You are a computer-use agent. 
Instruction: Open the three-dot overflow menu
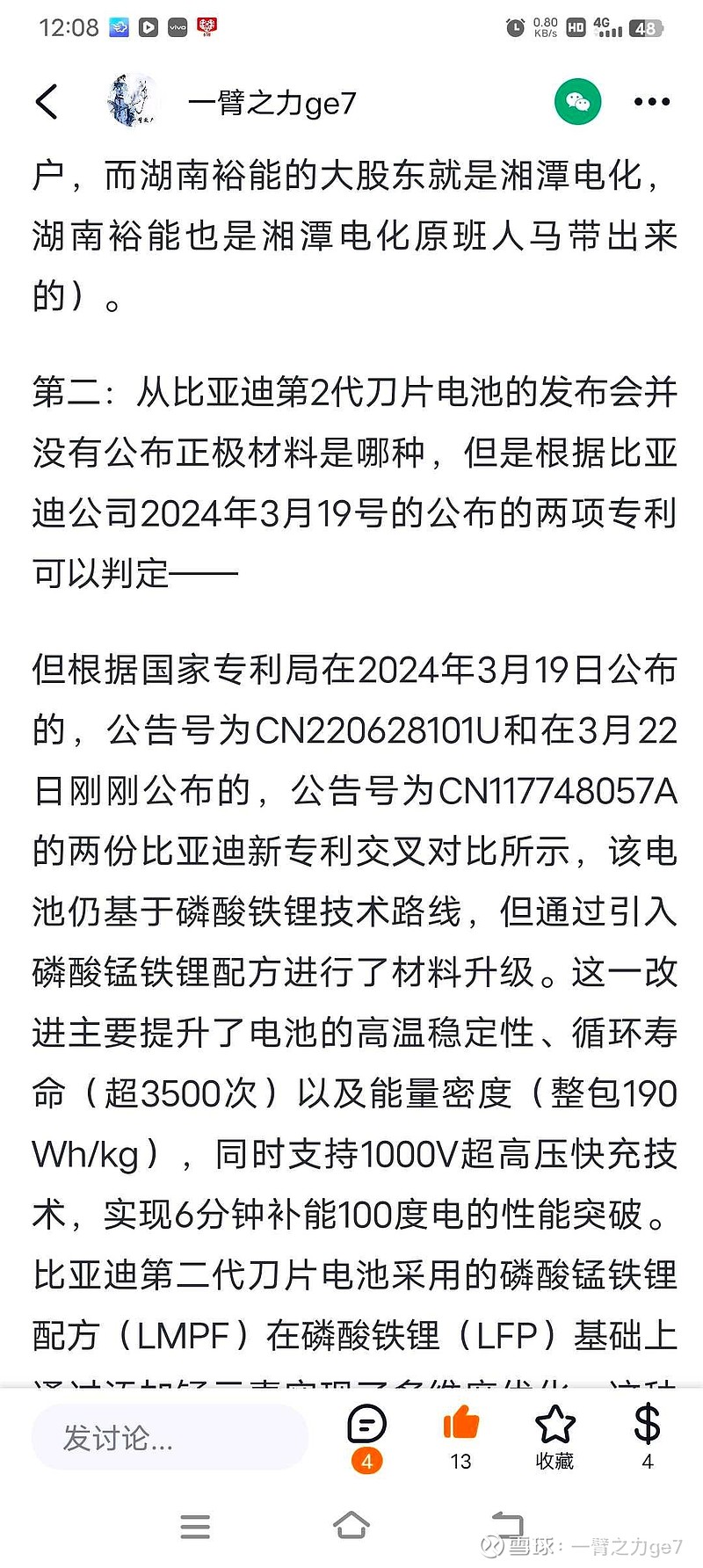(650, 101)
